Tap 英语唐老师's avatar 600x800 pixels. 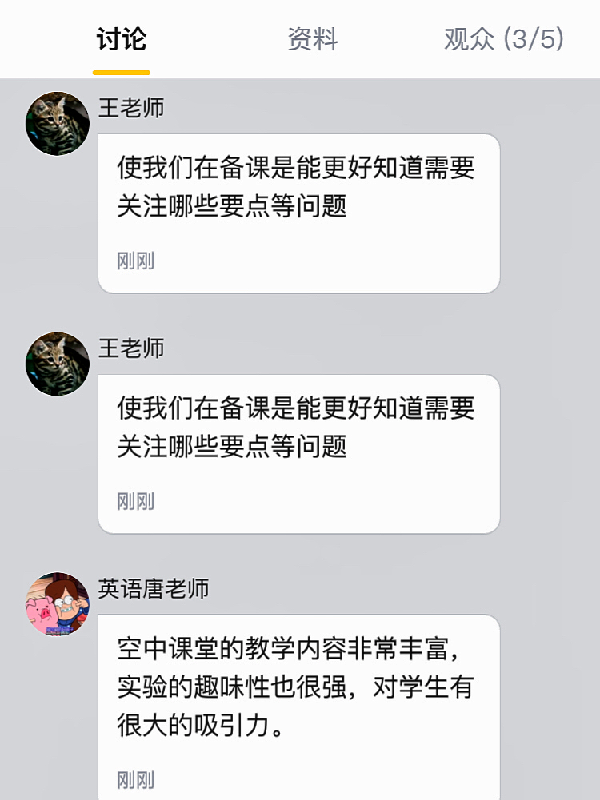tap(58, 604)
